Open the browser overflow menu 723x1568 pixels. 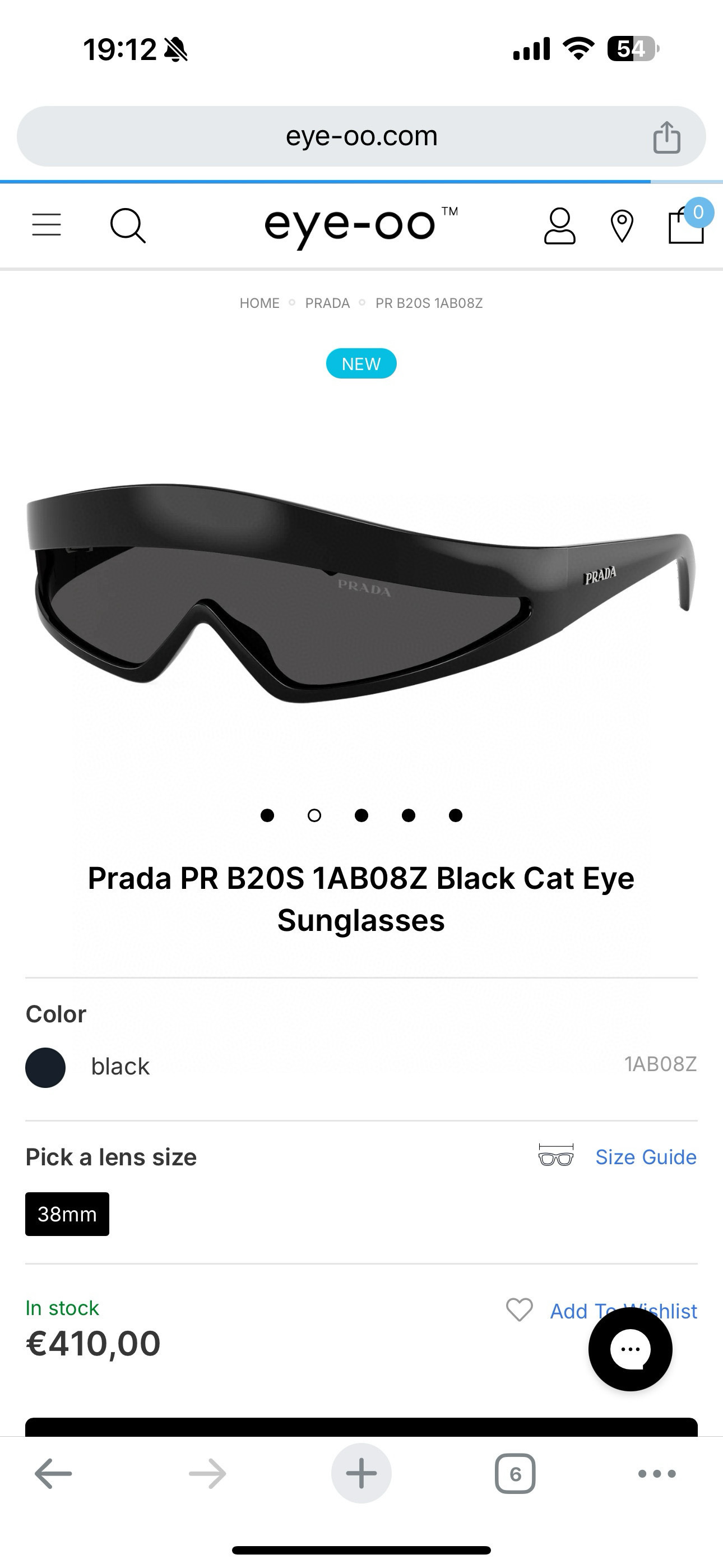657,1474
